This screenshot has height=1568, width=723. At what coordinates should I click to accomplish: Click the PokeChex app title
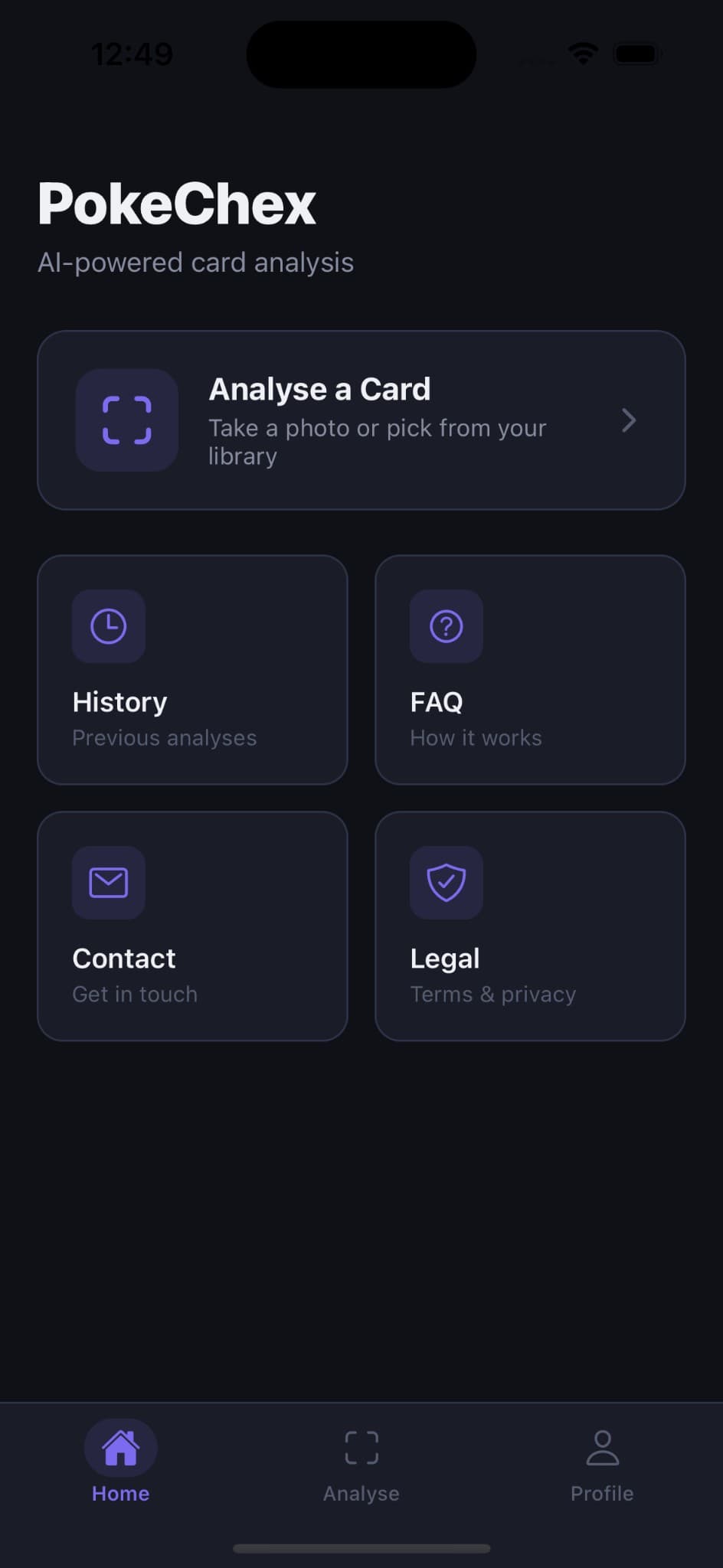pos(177,202)
